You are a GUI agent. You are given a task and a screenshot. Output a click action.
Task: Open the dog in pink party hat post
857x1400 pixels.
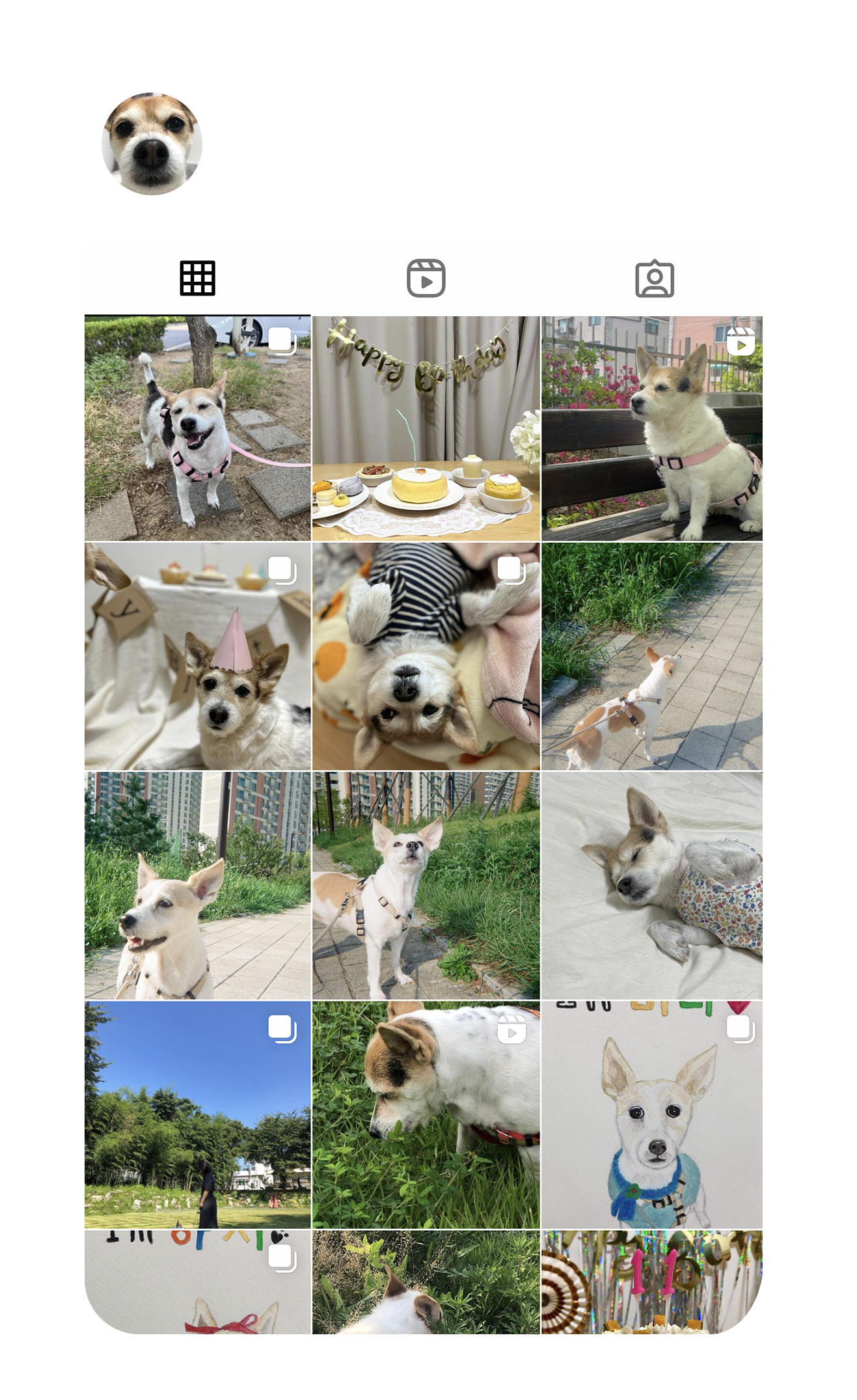(197, 656)
